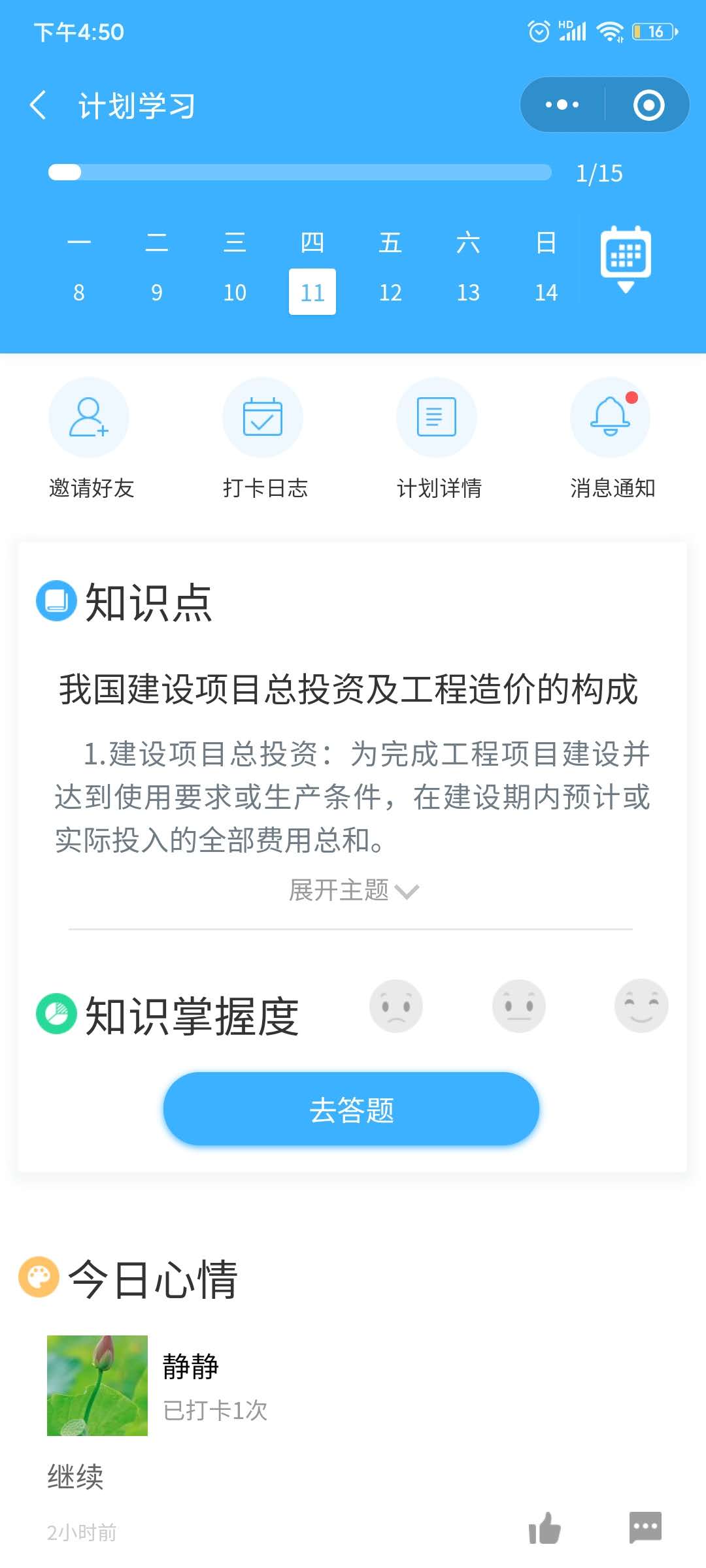Expand 展开主题 to show full topic
Viewport: 706px width, 1568px height.
coord(353,889)
